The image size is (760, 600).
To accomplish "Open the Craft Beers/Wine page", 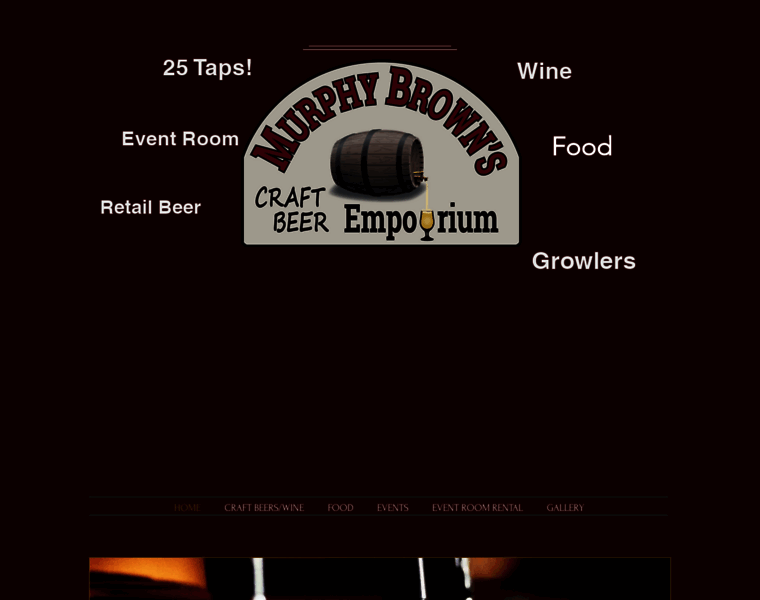I will [264, 508].
